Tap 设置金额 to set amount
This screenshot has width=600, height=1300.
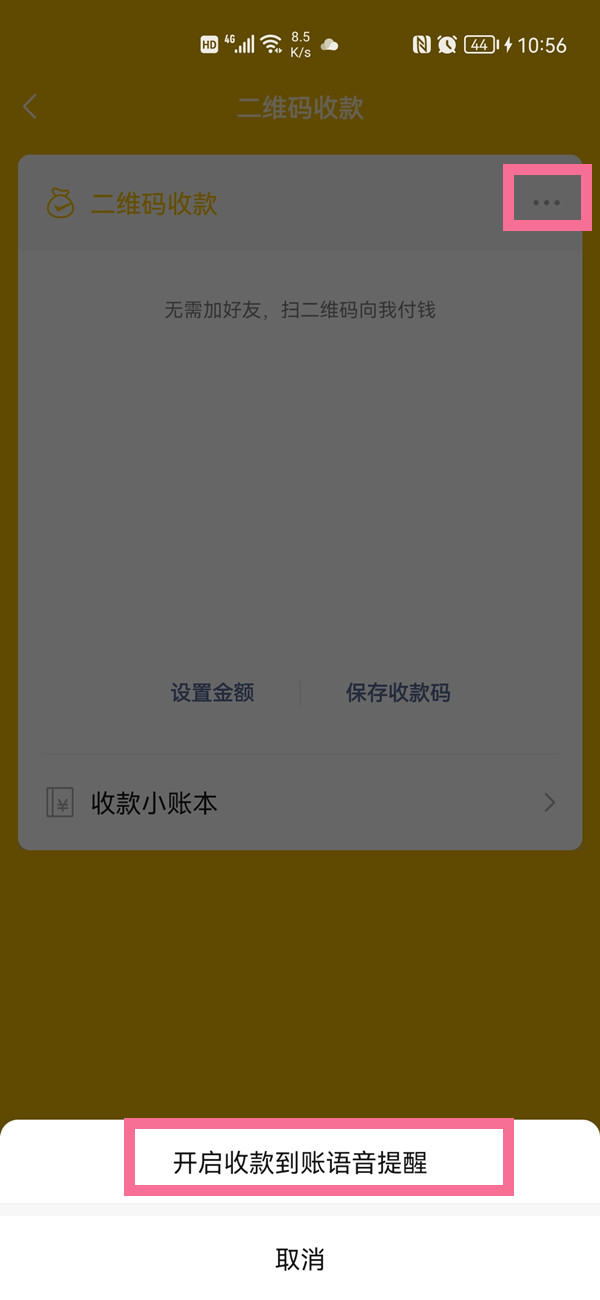click(212, 693)
